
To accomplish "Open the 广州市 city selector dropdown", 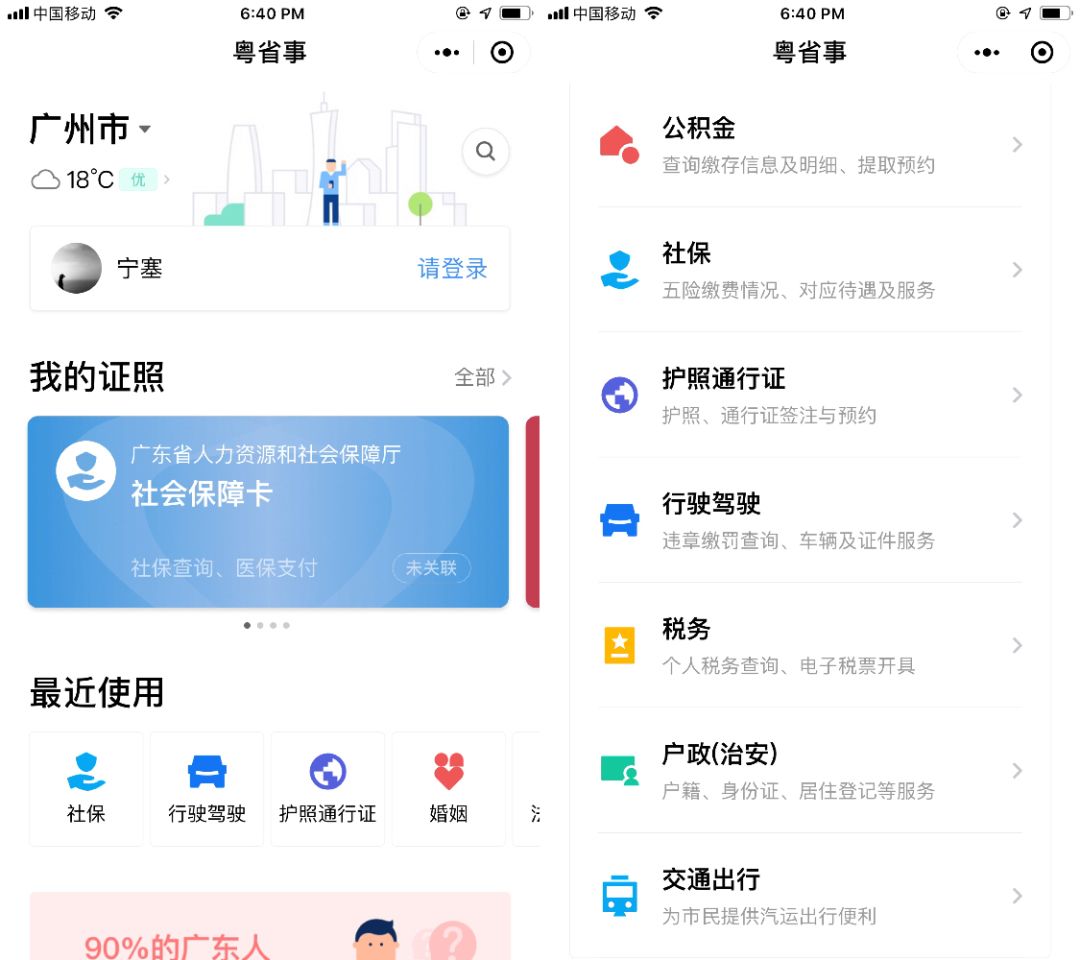I will [x=92, y=129].
